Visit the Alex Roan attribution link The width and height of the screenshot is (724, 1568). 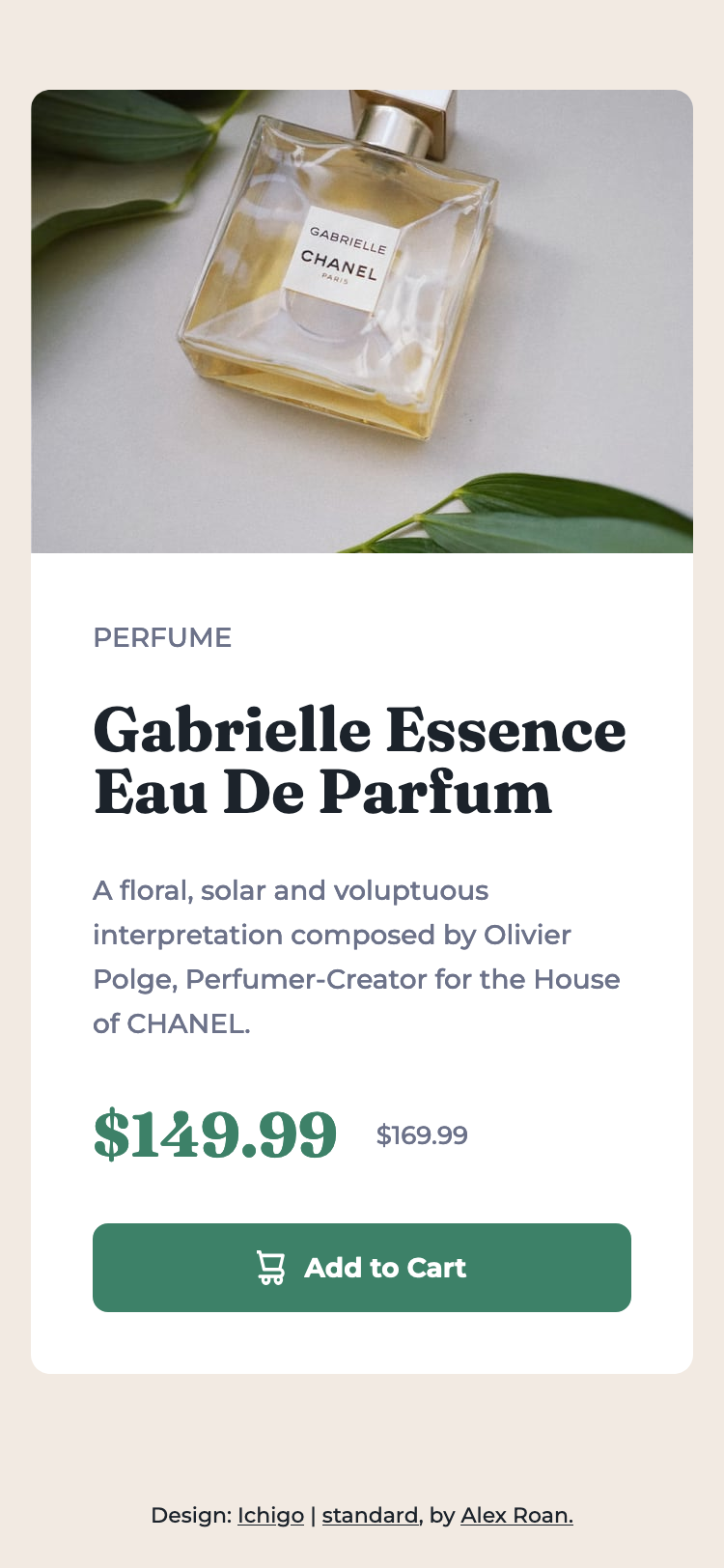[x=516, y=1516]
